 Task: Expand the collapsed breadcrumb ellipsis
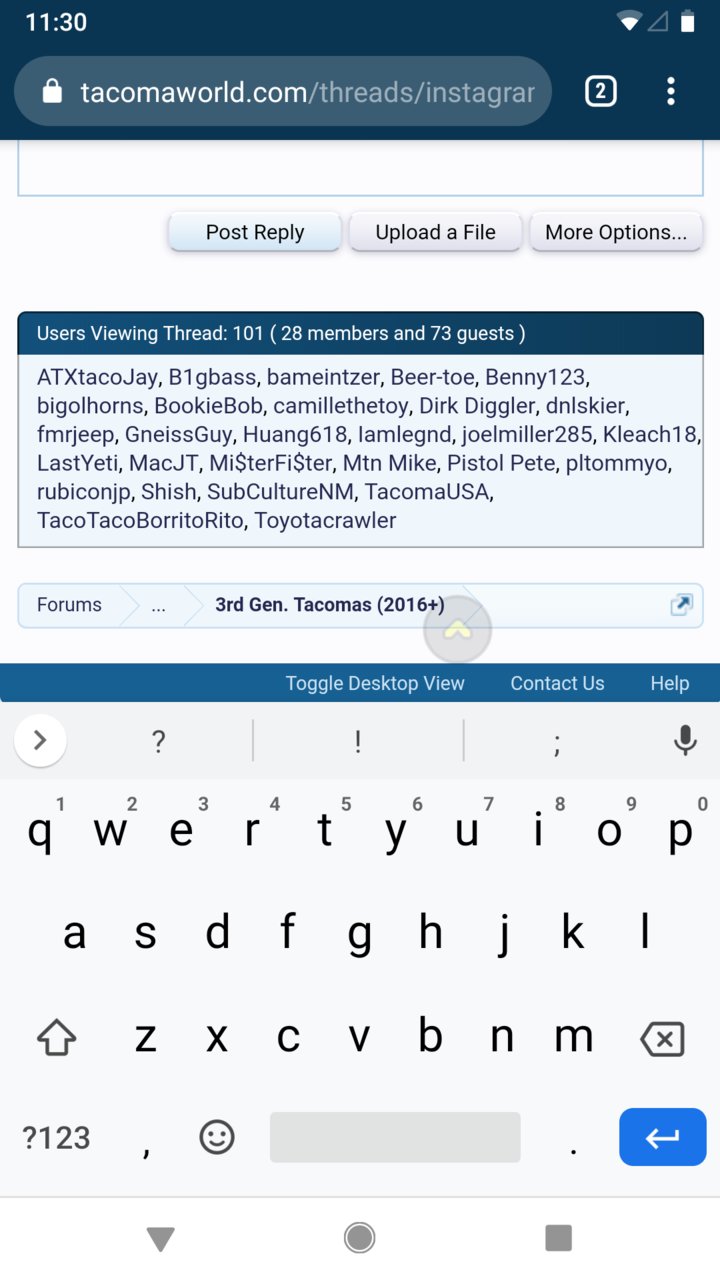coord(158,605)
